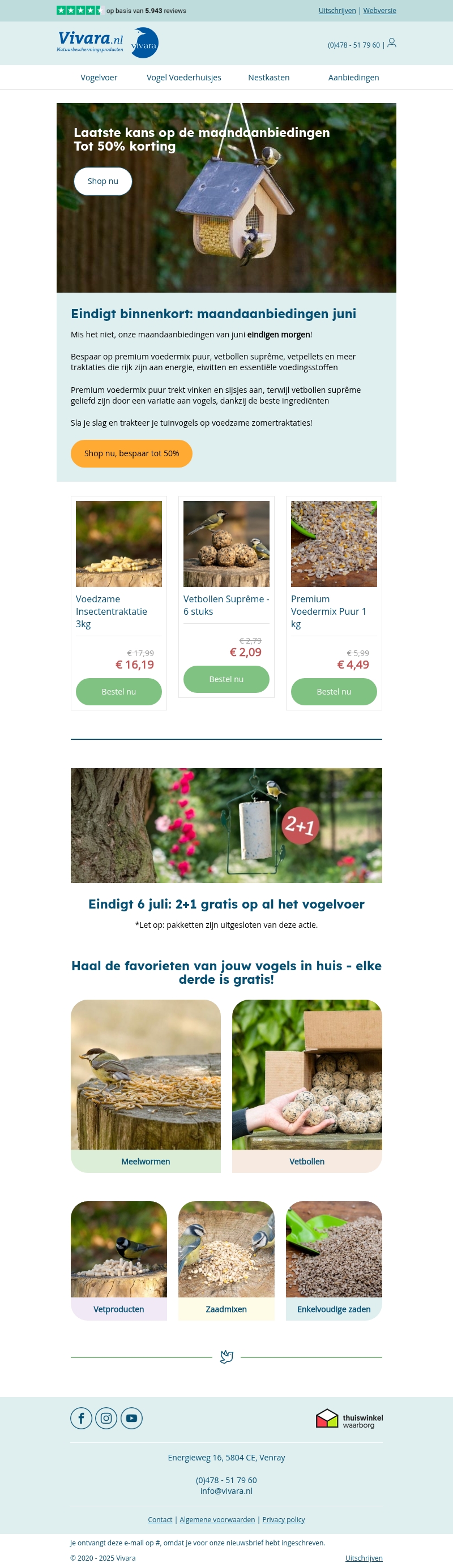Go to the Vogelvoer category
453x1568 pixels.
click(x=99, y=78)
